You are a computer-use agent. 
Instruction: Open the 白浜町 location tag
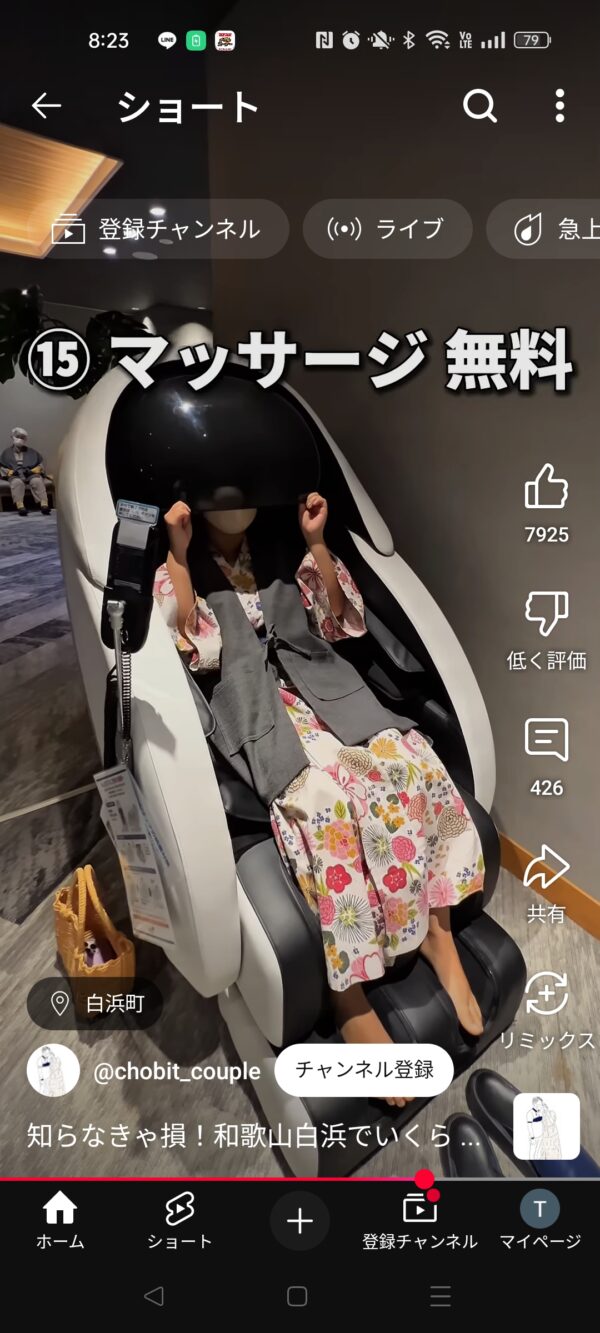(95, 1003)
